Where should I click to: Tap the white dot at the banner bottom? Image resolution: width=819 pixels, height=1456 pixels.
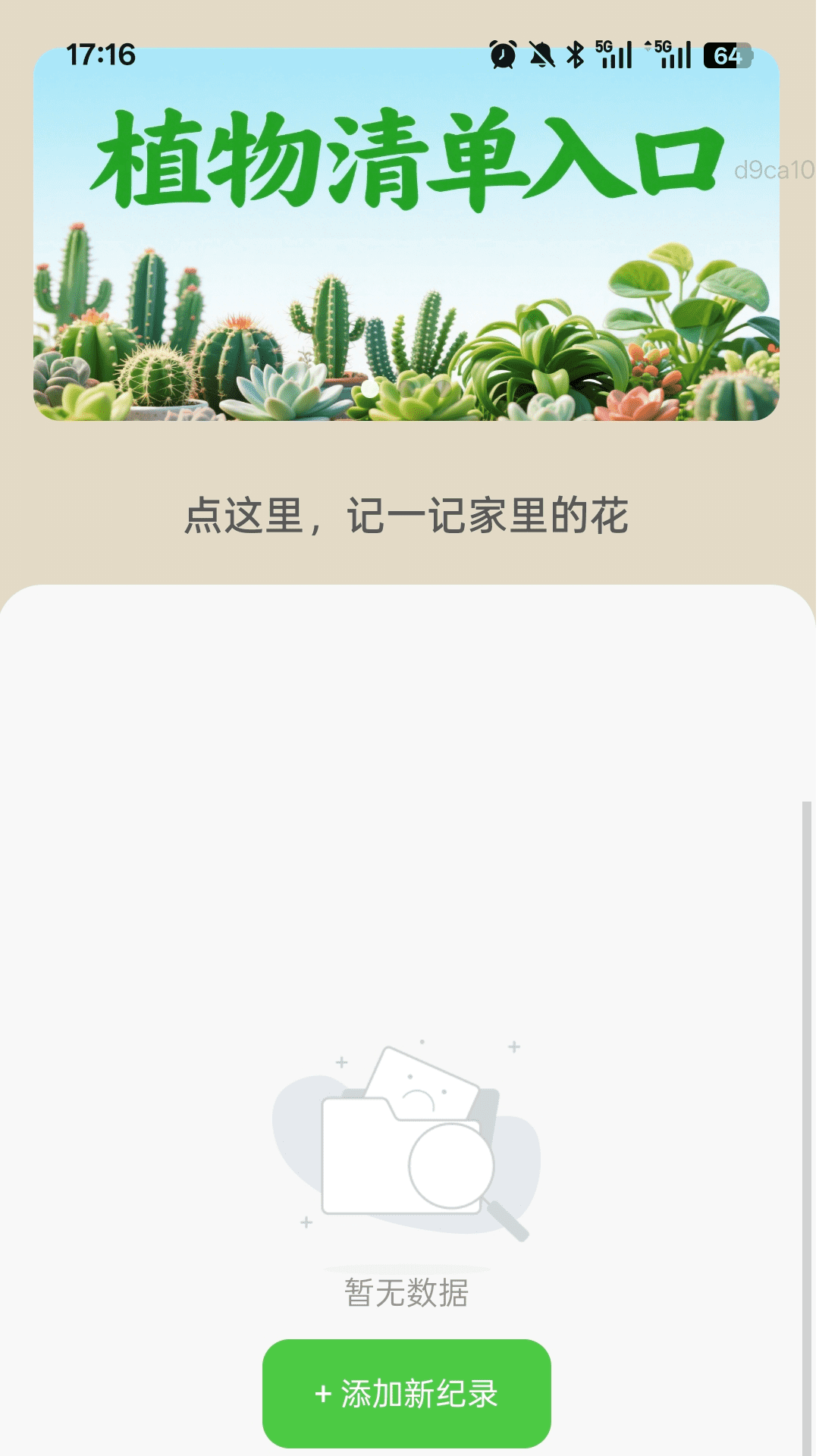tap(369, 389)
